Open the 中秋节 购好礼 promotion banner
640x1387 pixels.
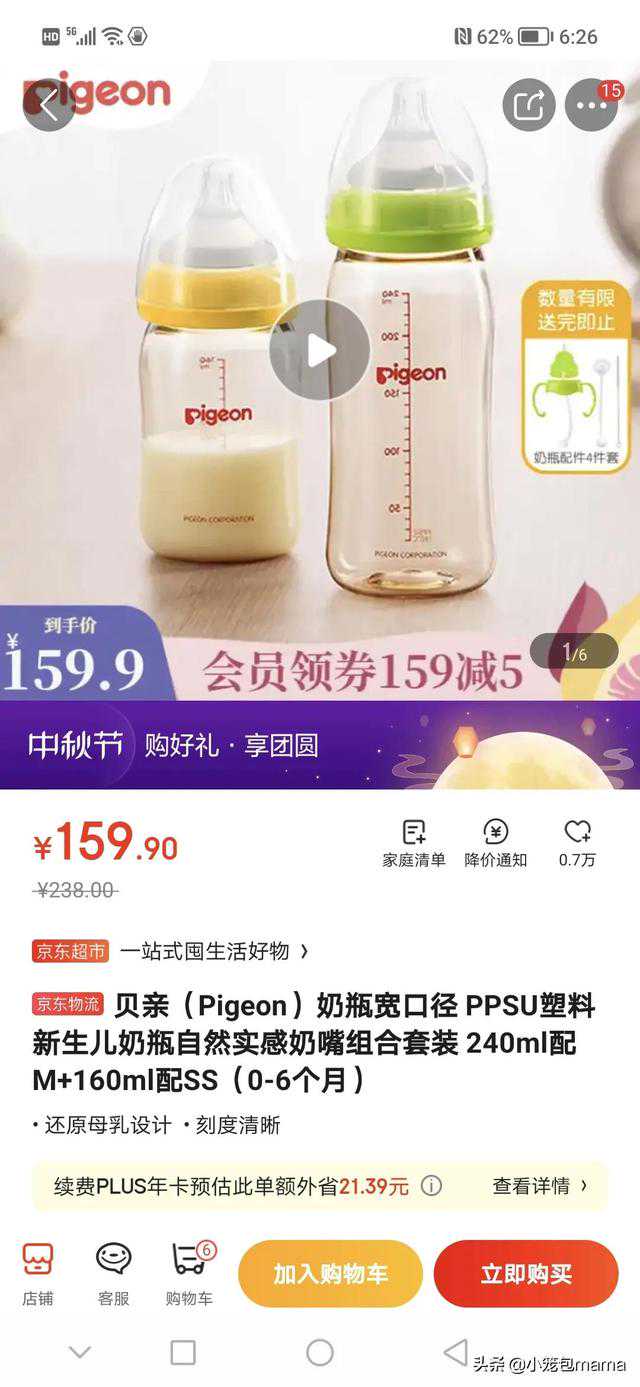coord(320,745)
